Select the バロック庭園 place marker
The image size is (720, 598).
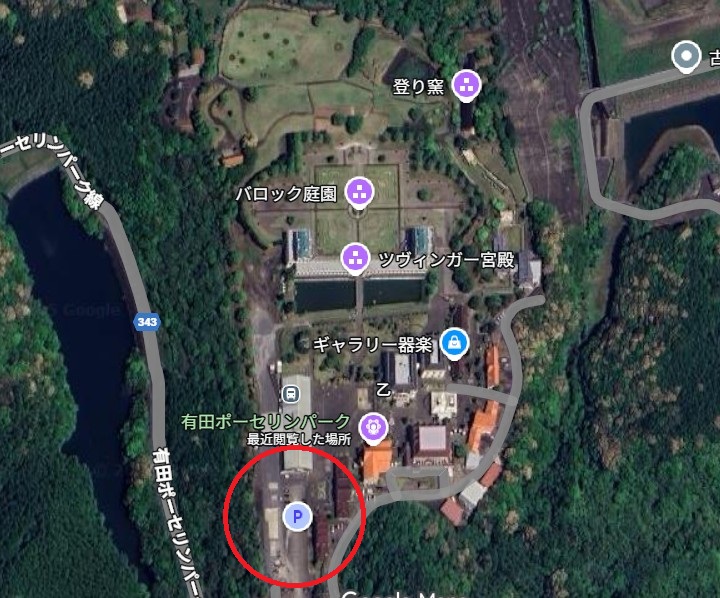pos(359,190)
